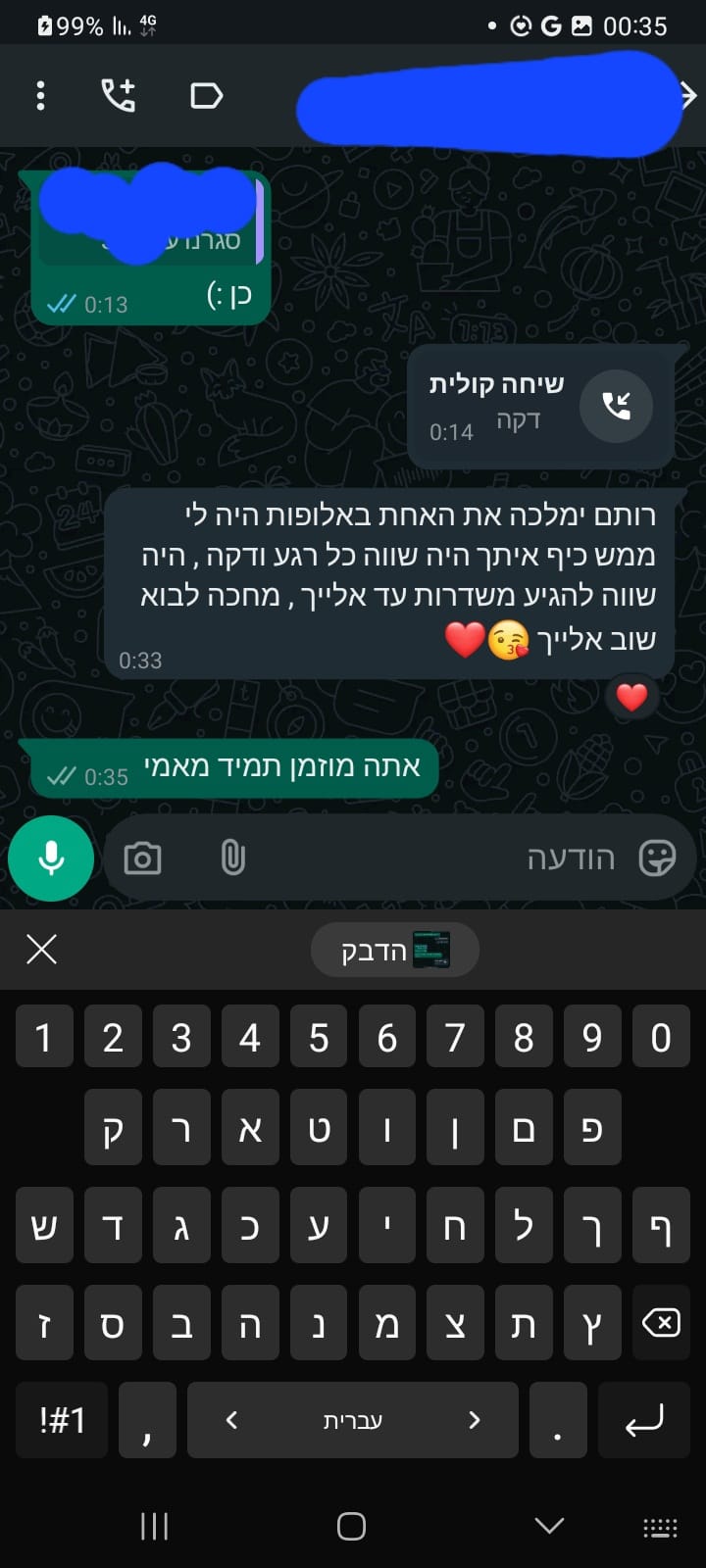Switch to symbols with the !#1 key
The height and width of the screenshot is (1568, 706).
click(x=62, y=1420)
